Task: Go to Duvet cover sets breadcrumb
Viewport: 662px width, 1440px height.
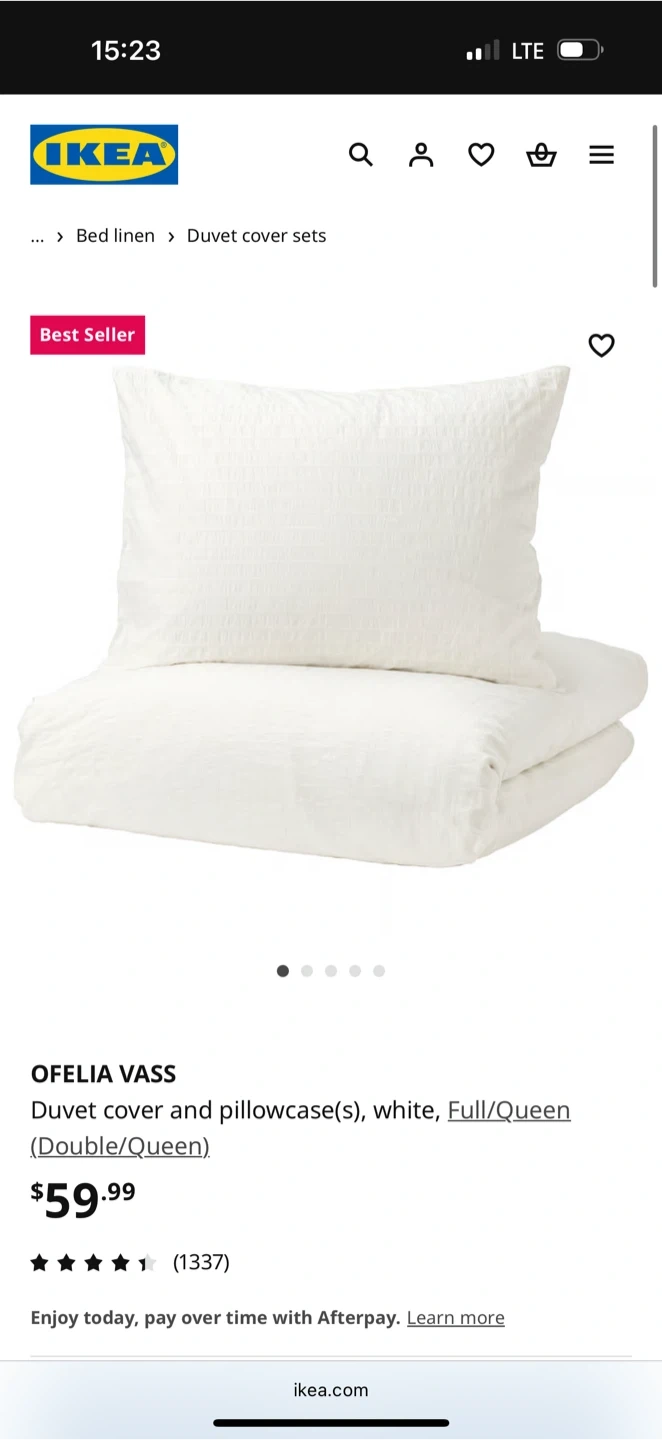Action: pos(256,236)
